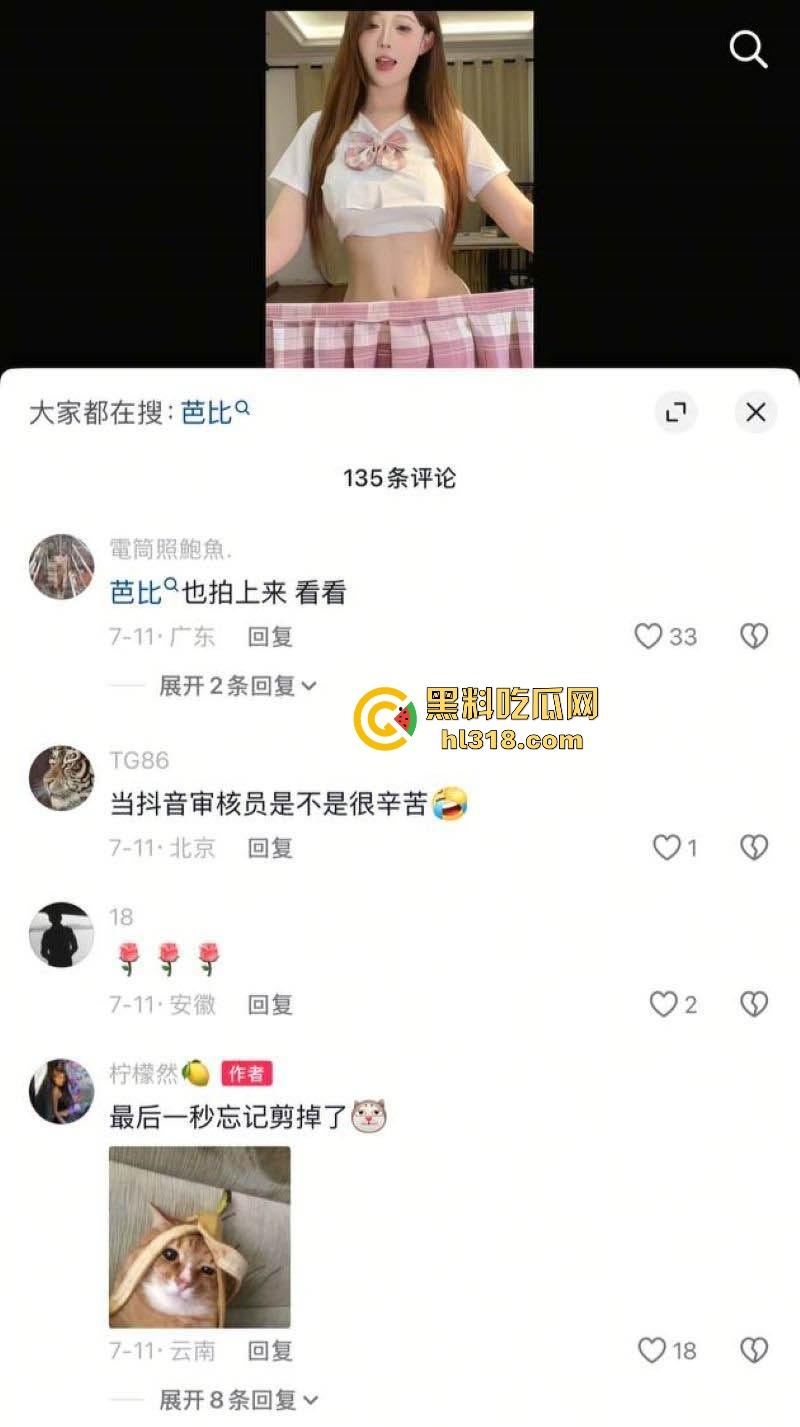800x1427 pixels.
Task: Tap 電筒照鮑魚's profile avatar
Action: [61, 565]
